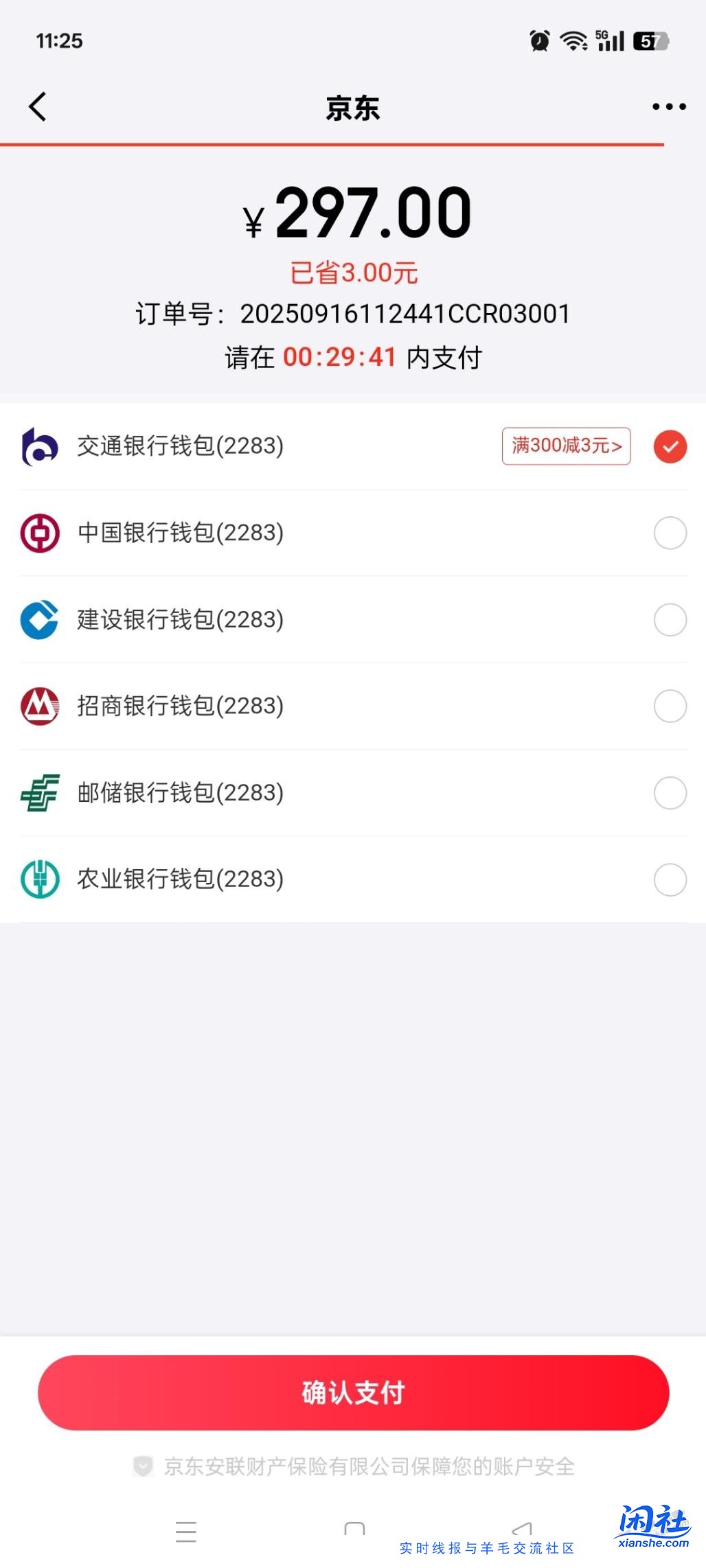Tap the 中国银行 Bank of China logo

pyautogui.click(x=39, y=533)
